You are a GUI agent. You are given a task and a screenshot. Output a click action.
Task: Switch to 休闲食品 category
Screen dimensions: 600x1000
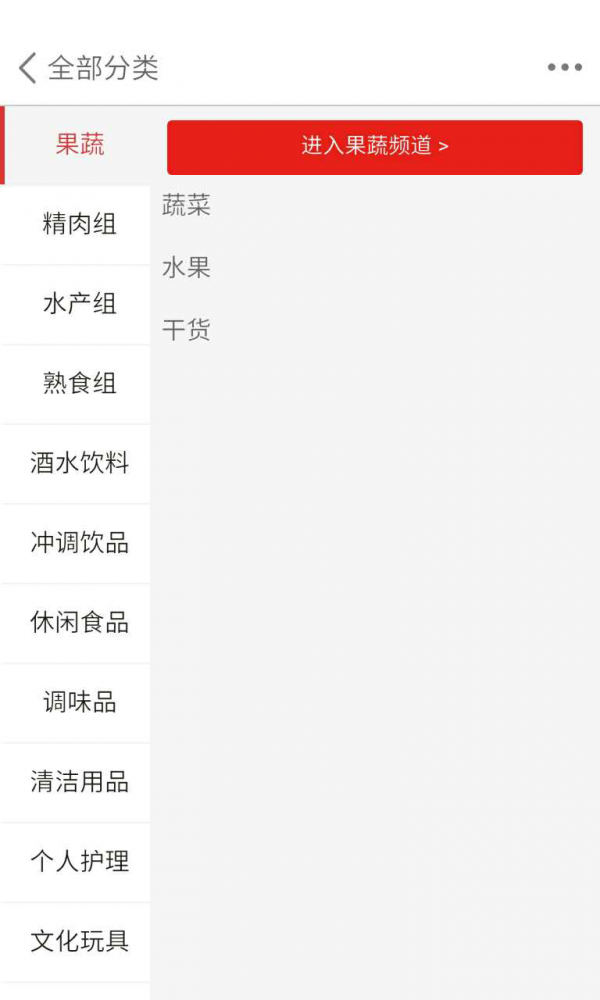tap(79, 623)
